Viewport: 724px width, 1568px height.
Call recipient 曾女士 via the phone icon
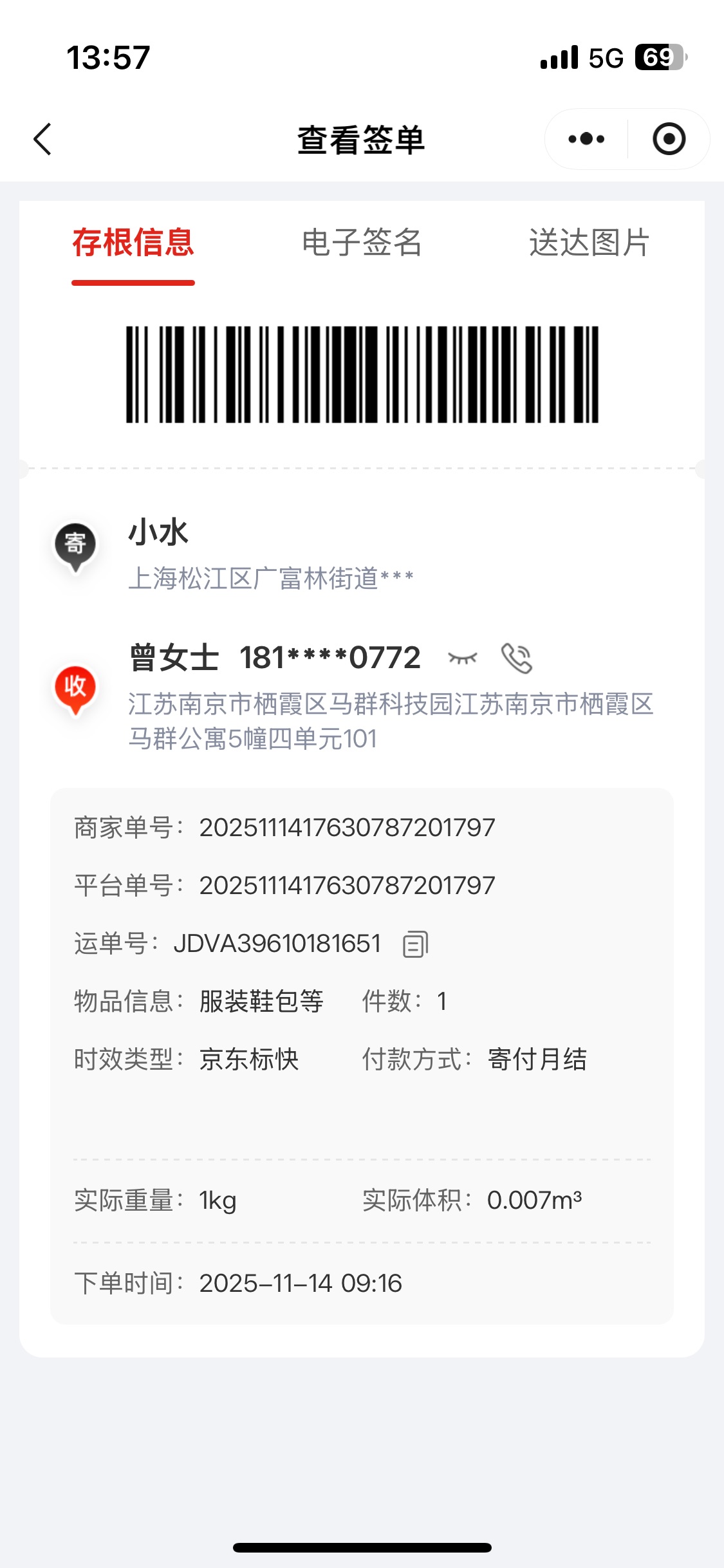[517, 658]
